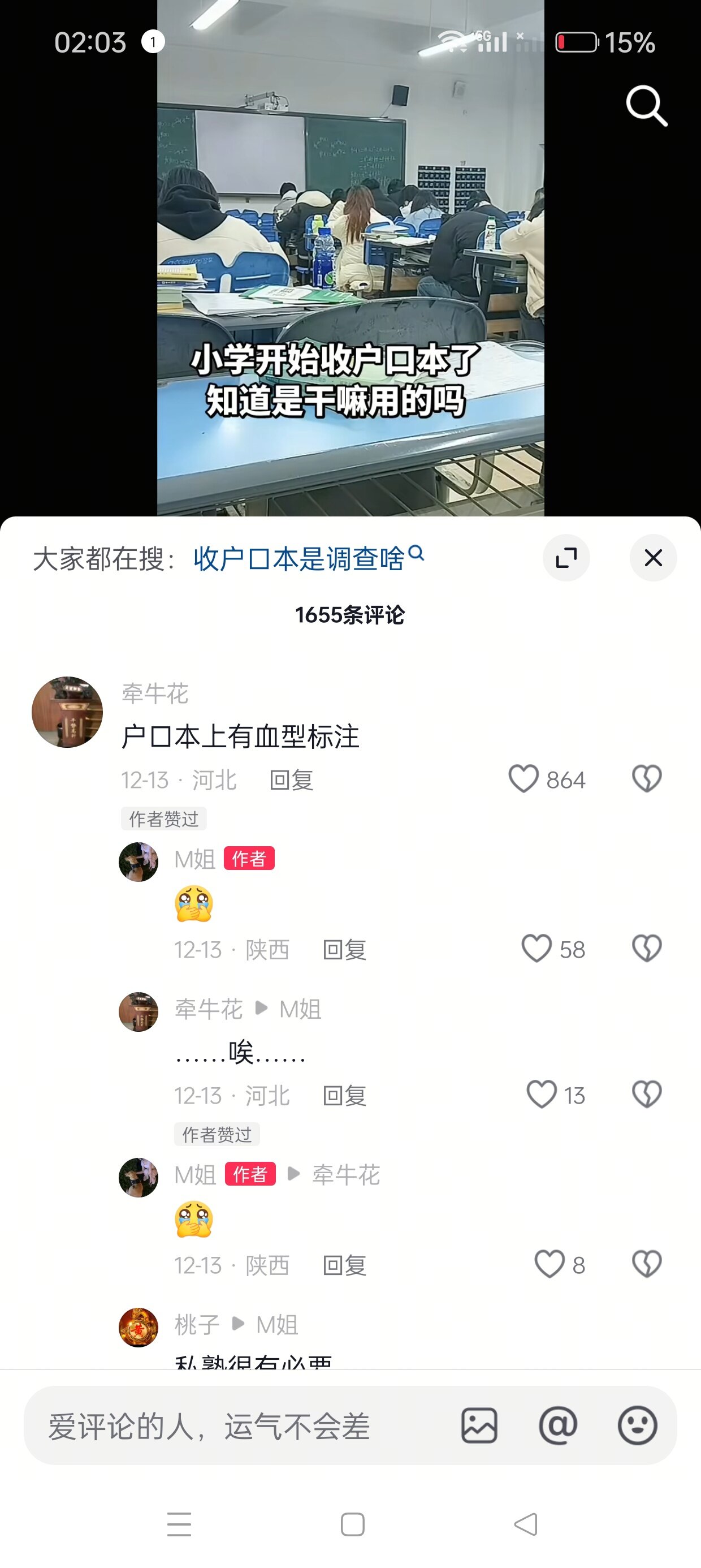Reply to 牵牛花's comment about 血型标注

(291, 779)
